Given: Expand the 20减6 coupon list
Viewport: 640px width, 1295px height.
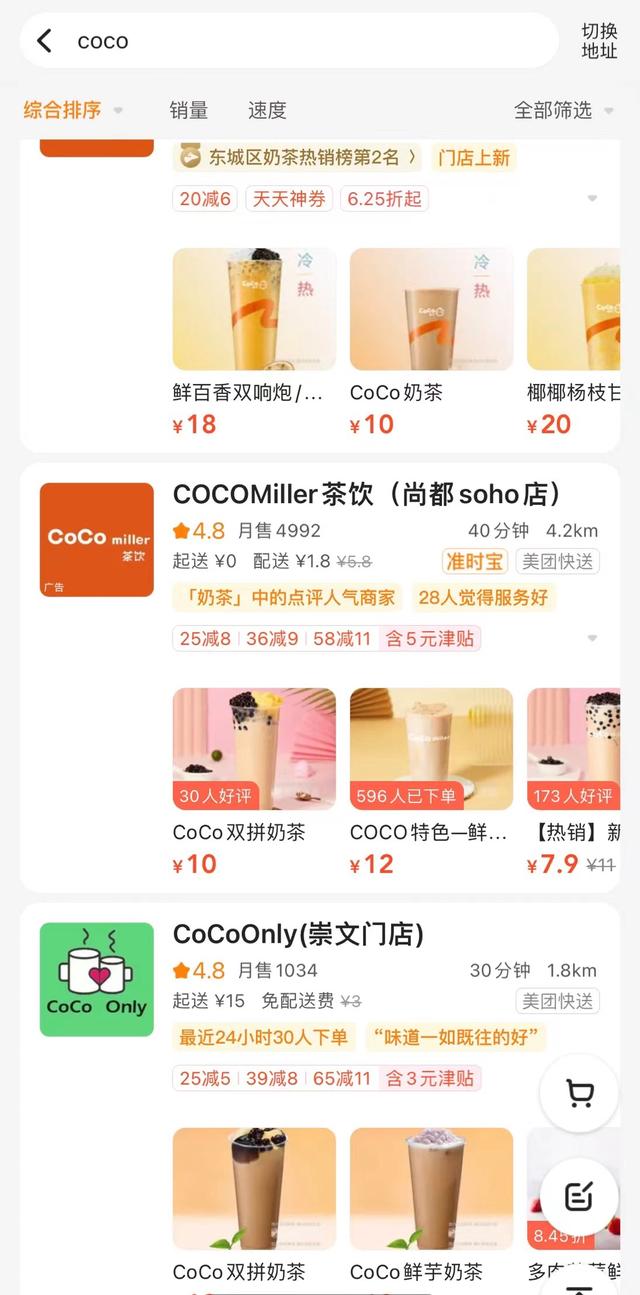Looking at the screenshot, I should [x=592, y=199].
